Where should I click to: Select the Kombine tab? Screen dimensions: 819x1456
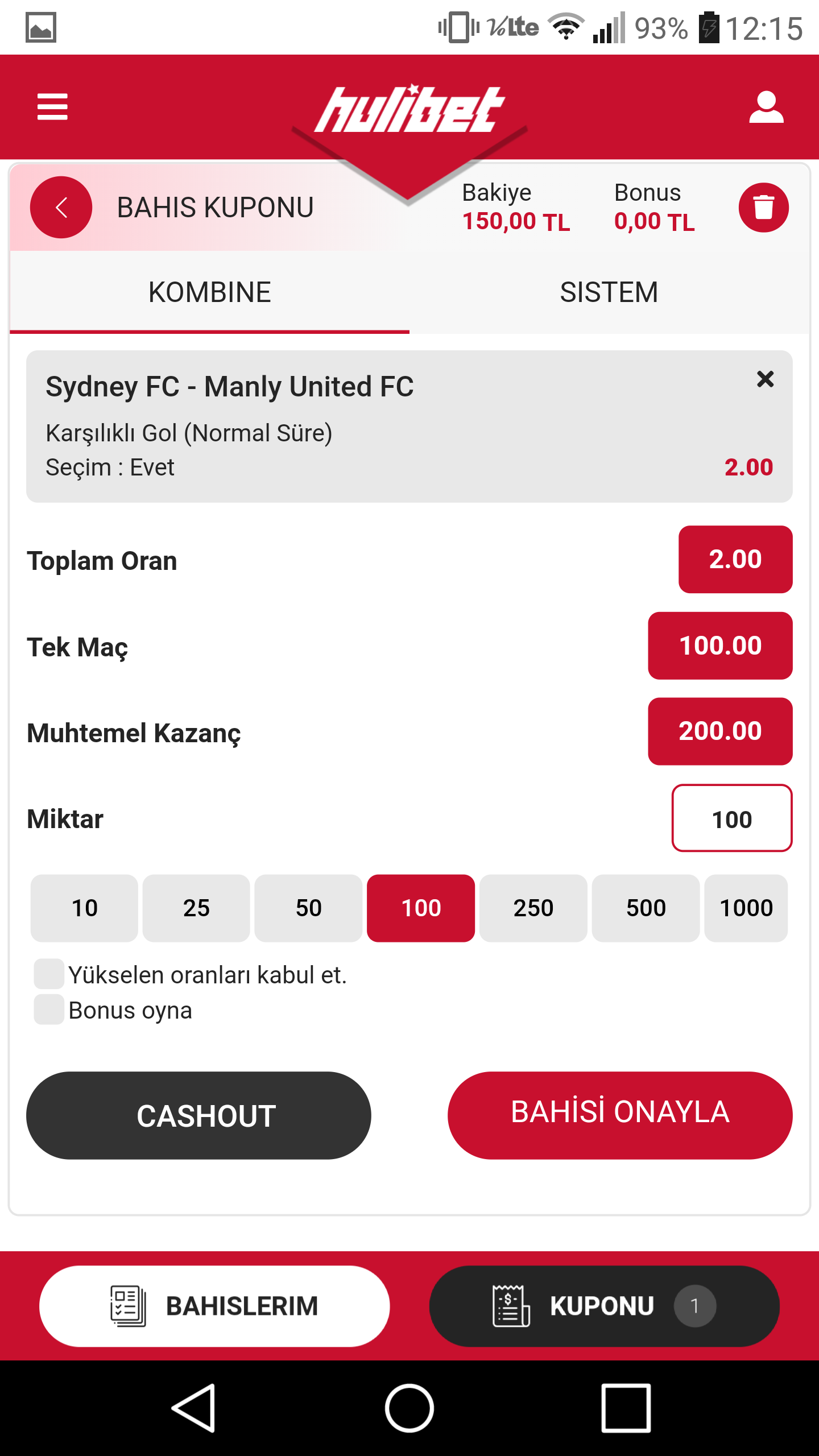click(209, 292)
